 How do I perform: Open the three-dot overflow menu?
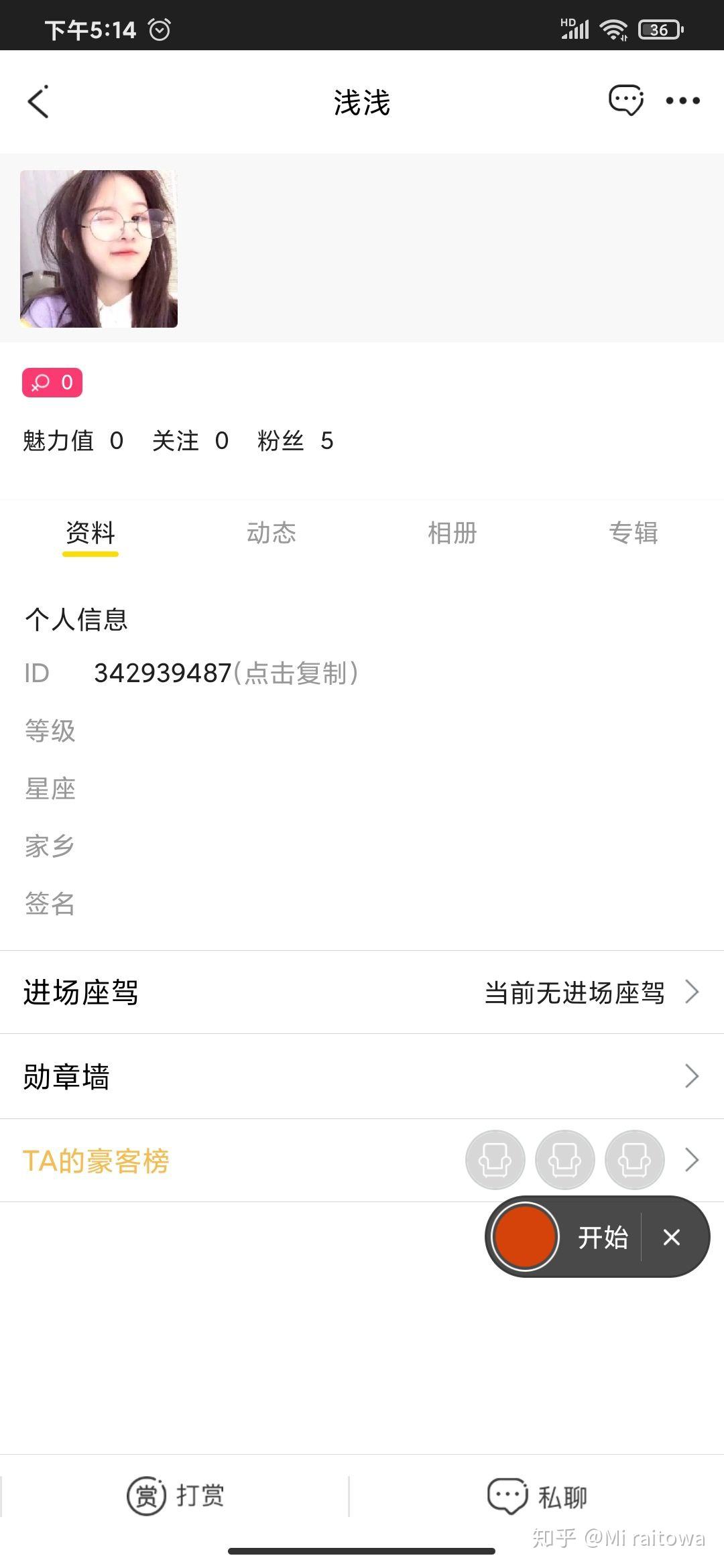pos(682,101)
